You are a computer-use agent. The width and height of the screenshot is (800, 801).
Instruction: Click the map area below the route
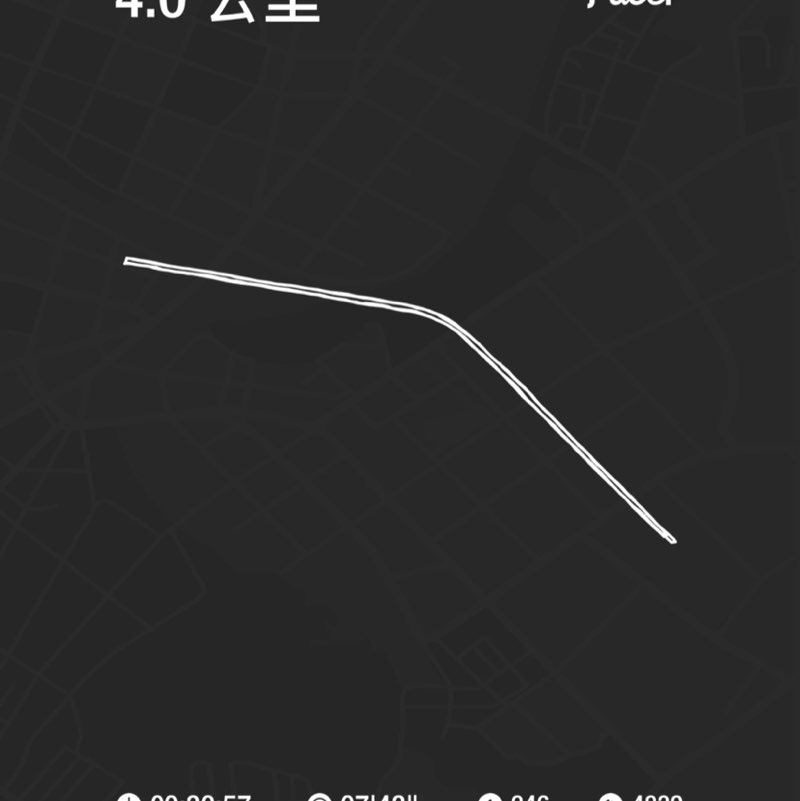[x=400, y=650]
